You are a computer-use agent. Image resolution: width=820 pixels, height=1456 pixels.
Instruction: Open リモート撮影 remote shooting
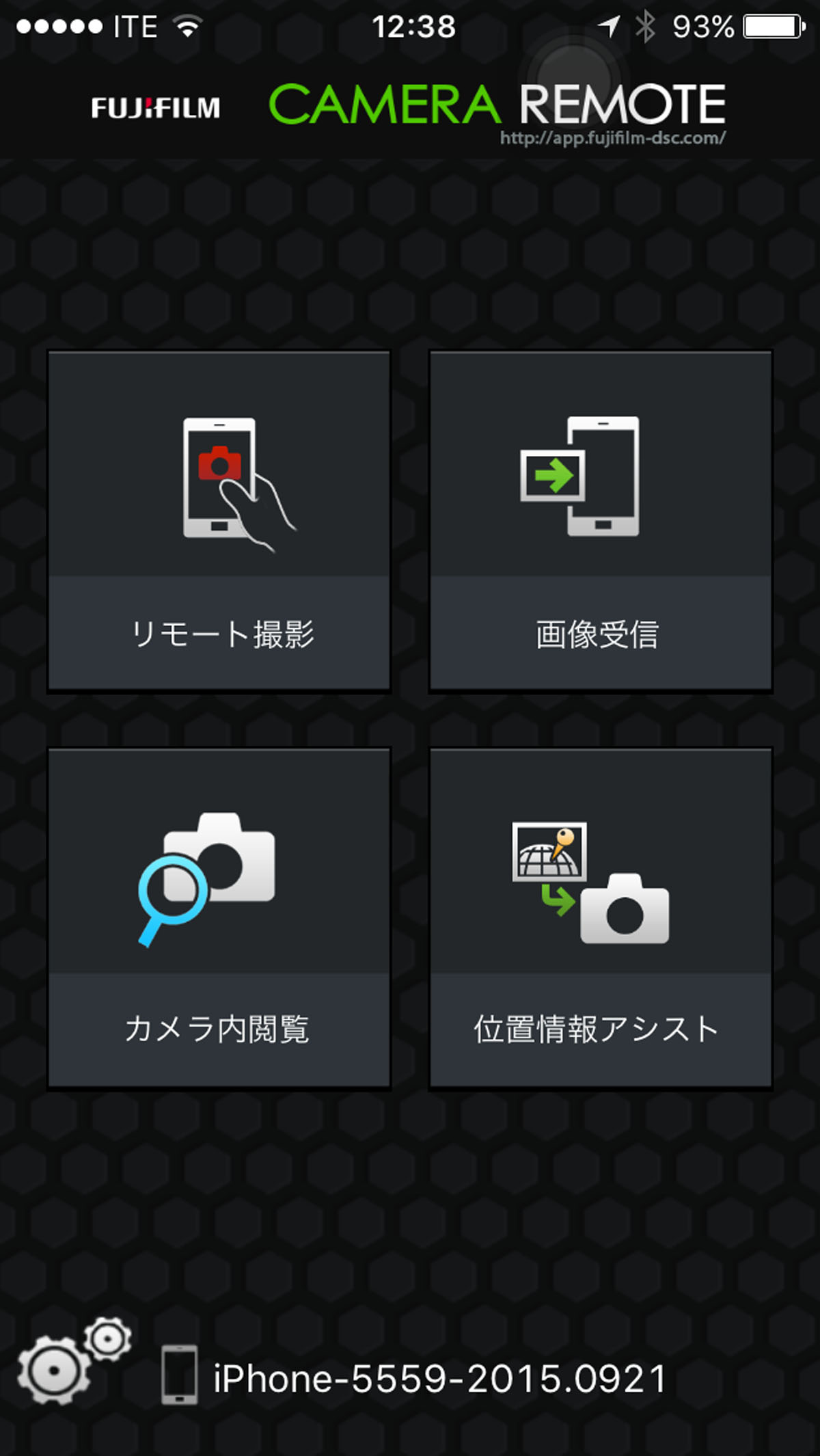coord(219,521)
